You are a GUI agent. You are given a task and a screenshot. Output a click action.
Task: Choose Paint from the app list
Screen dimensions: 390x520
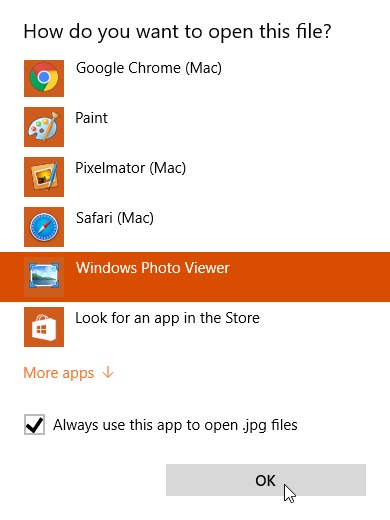click(x=195, y=127)
